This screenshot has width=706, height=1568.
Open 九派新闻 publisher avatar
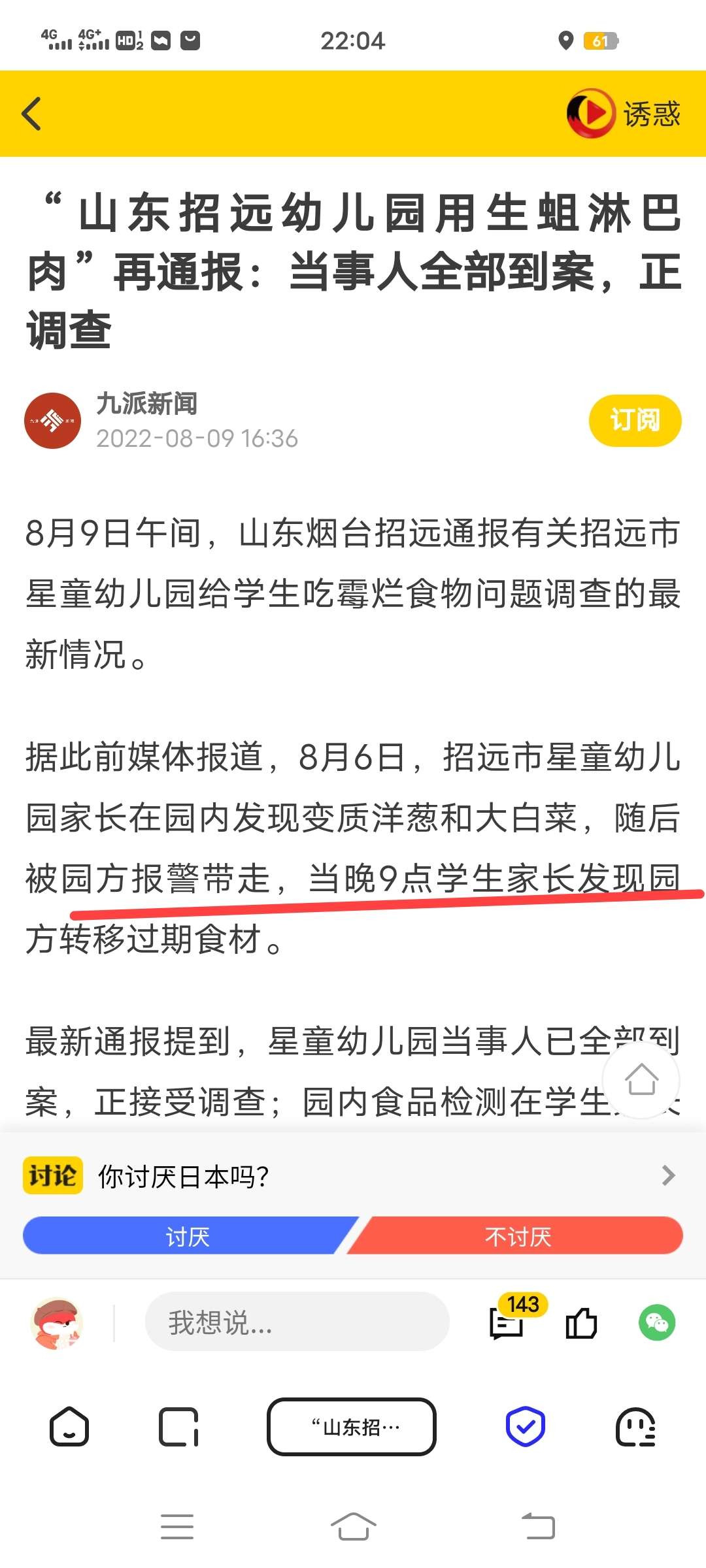coord(53,421)
